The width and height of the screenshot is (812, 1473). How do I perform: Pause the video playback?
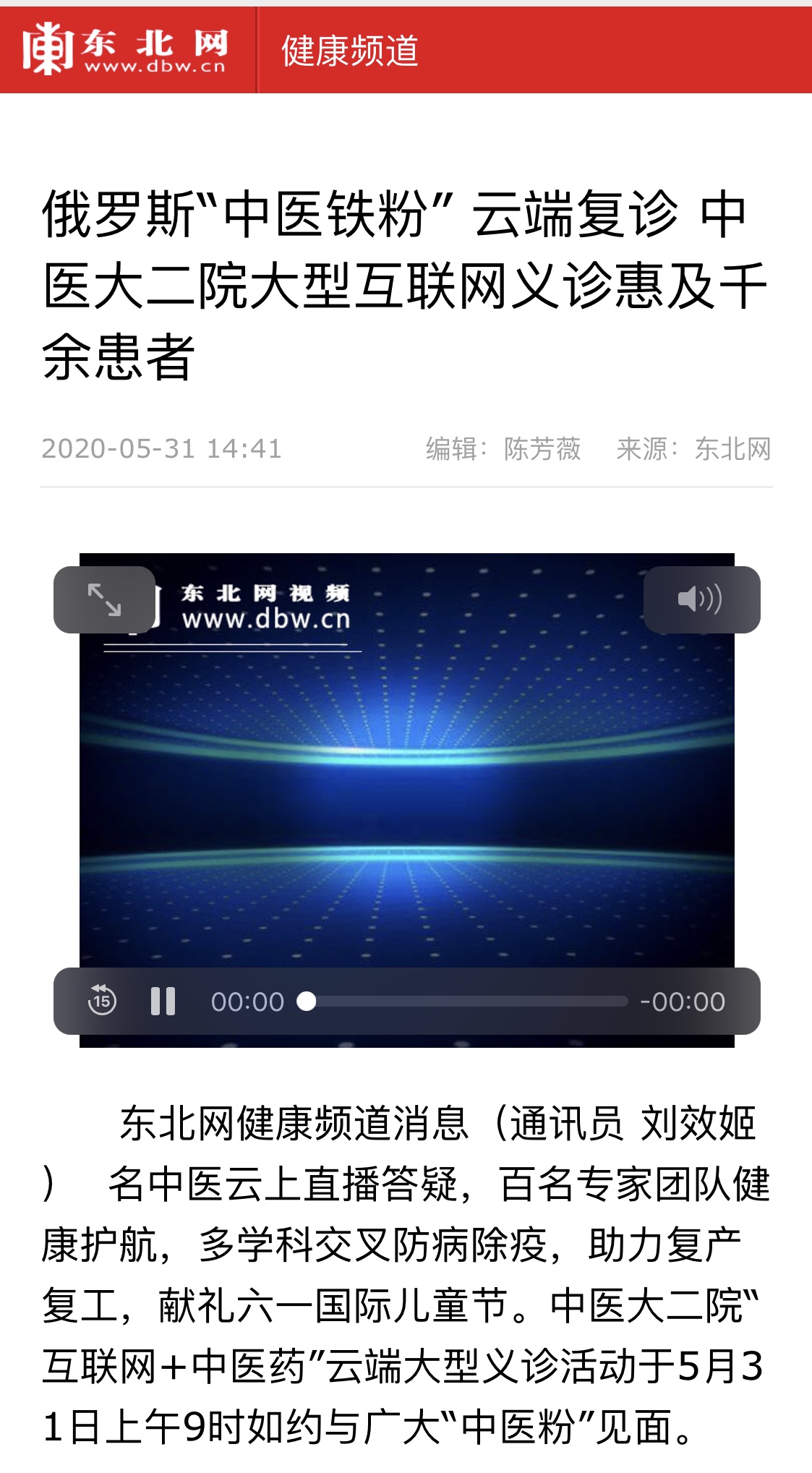click(x=163, y=1001)
